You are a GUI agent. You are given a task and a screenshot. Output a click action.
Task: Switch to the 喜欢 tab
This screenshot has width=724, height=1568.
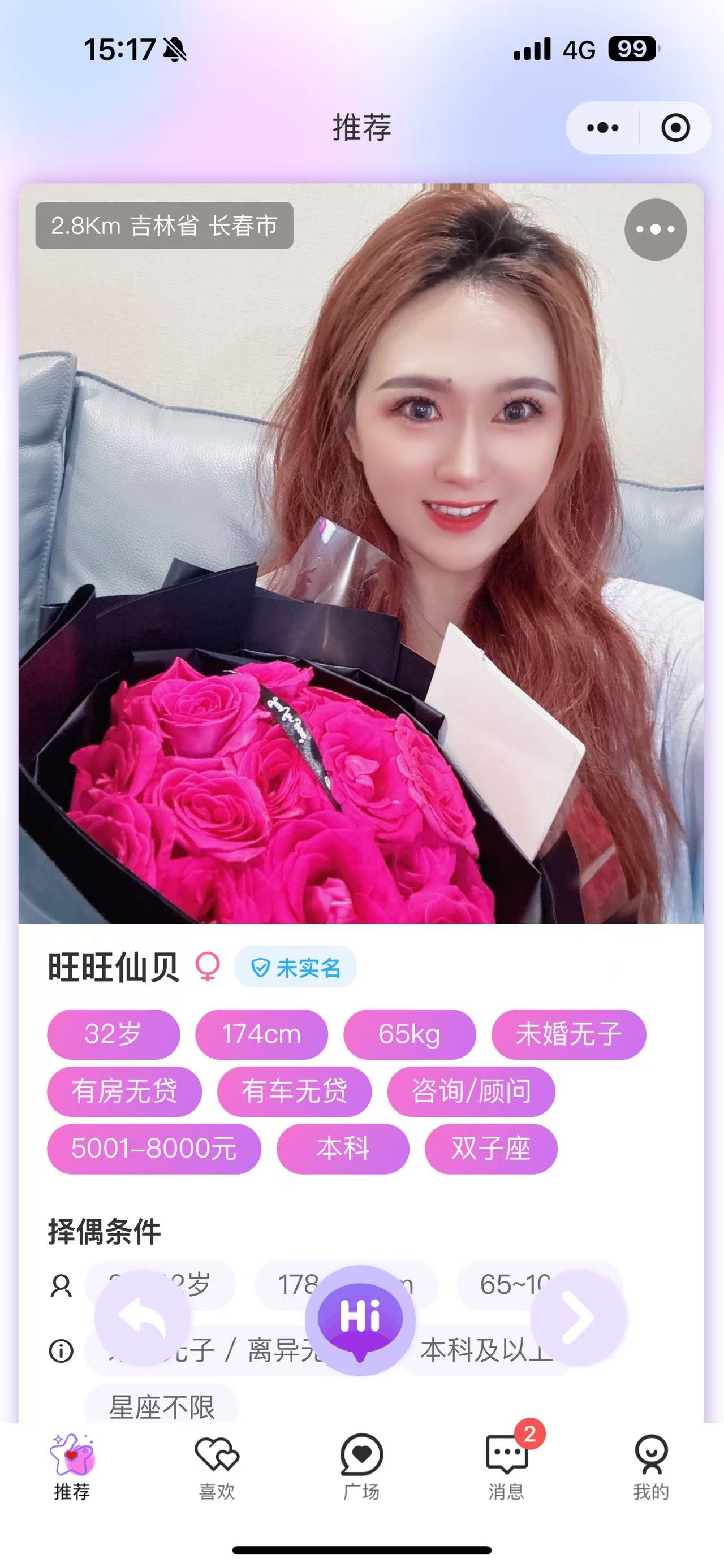click(x=217, y=1467)
